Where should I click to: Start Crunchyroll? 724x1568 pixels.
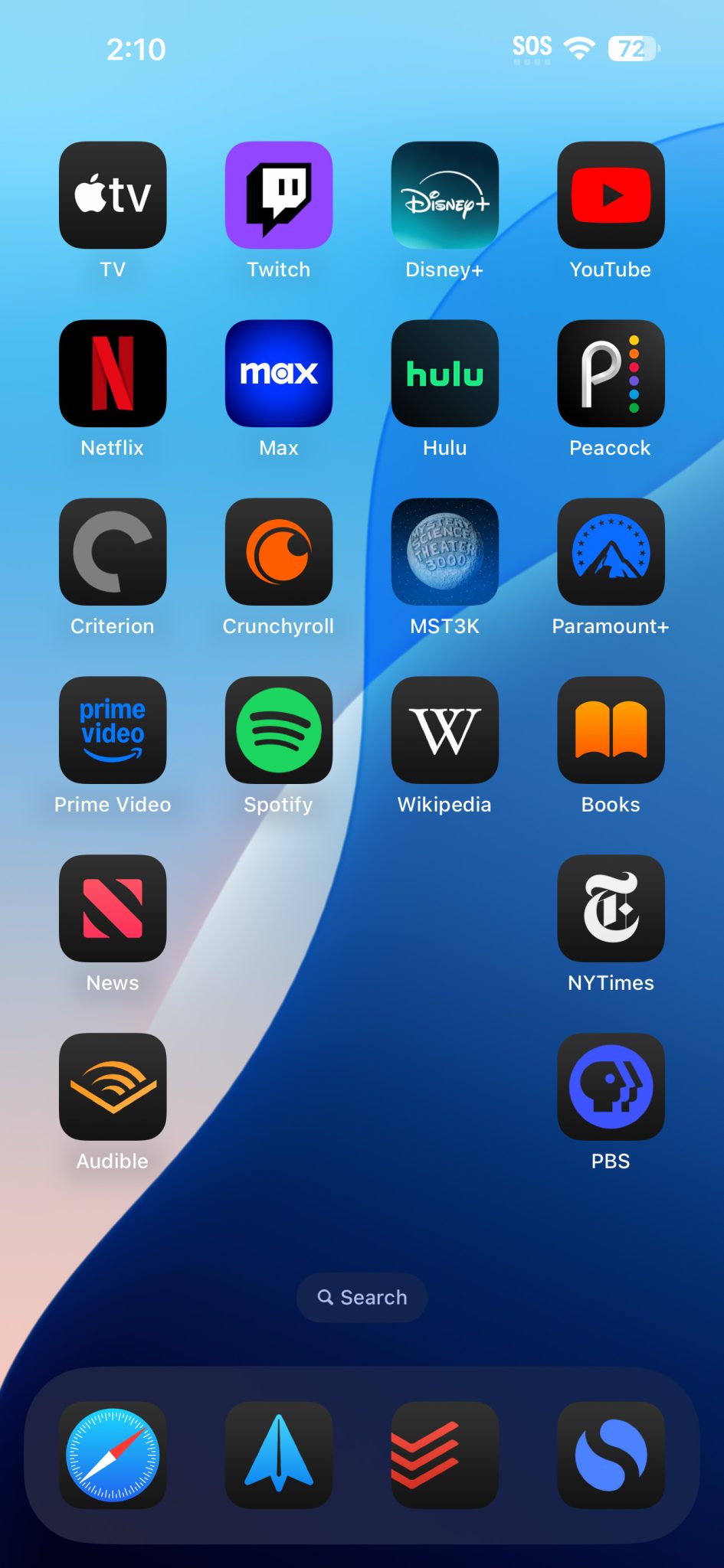tap(278, 551)
